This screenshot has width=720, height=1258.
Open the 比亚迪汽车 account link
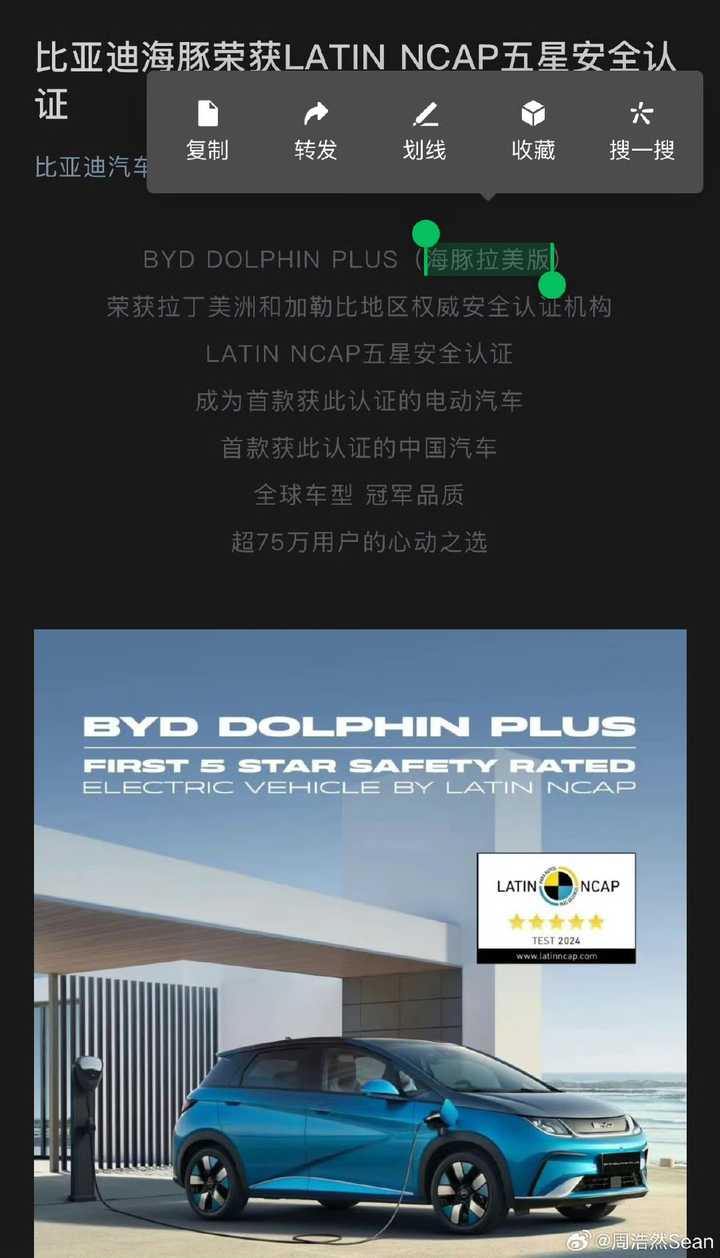coord(90,166)
